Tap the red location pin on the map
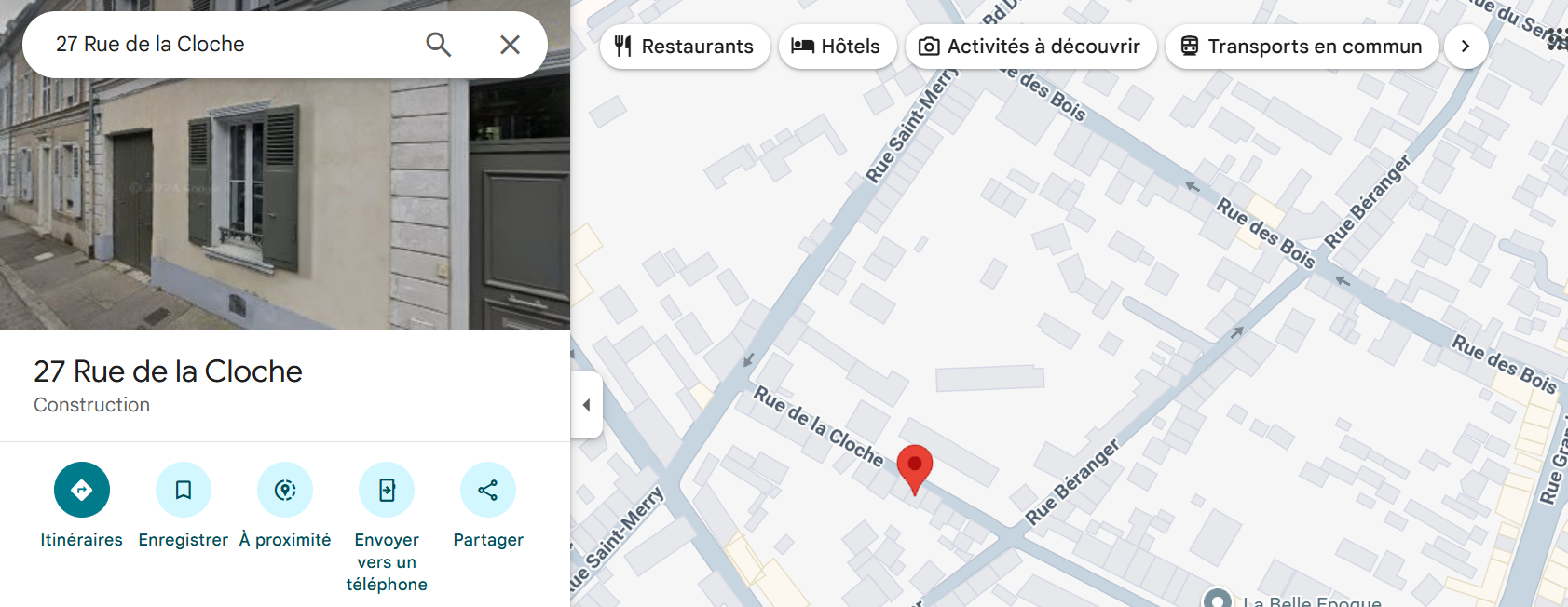This screenshot has height=607, width=1568. [x=915, y=465]
